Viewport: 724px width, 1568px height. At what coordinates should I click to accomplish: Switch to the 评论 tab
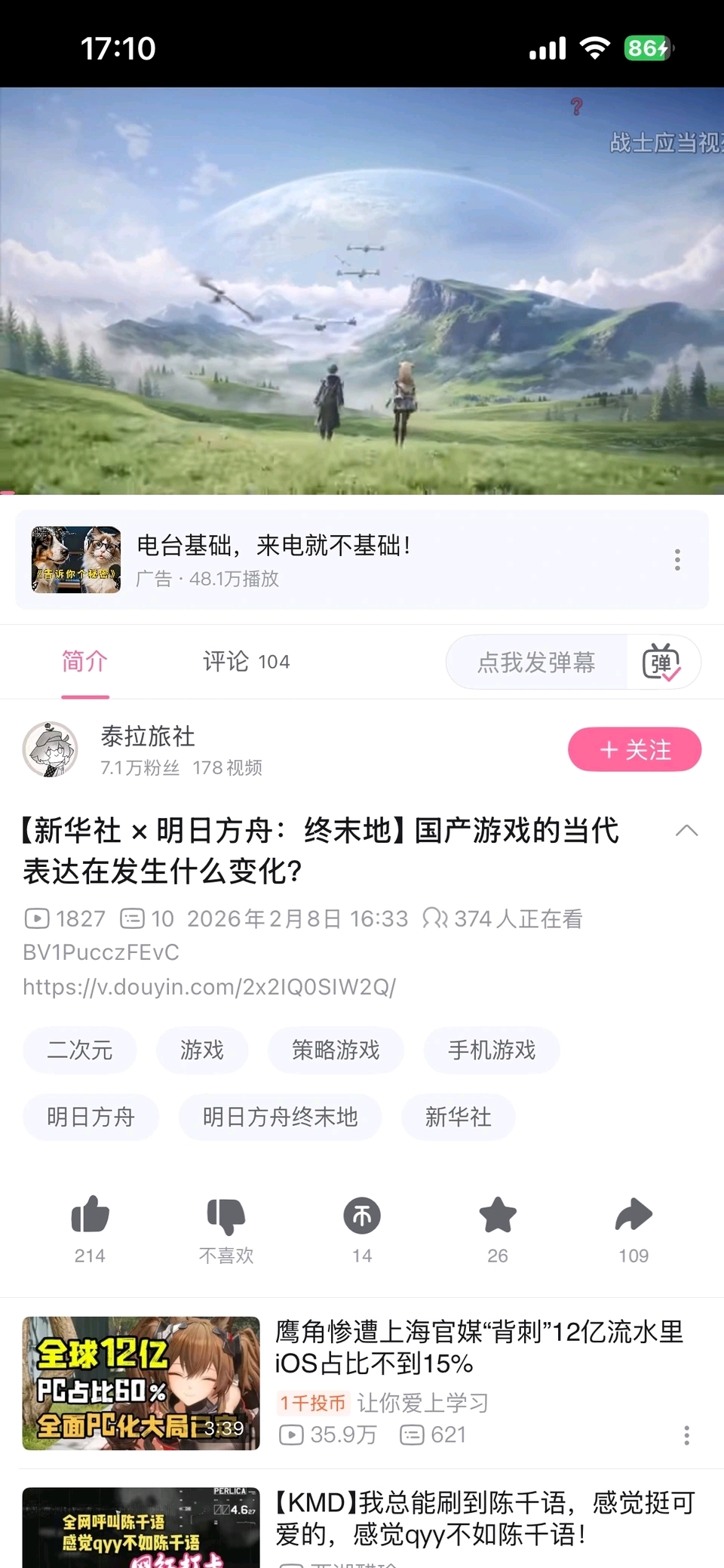click(246, 662)
